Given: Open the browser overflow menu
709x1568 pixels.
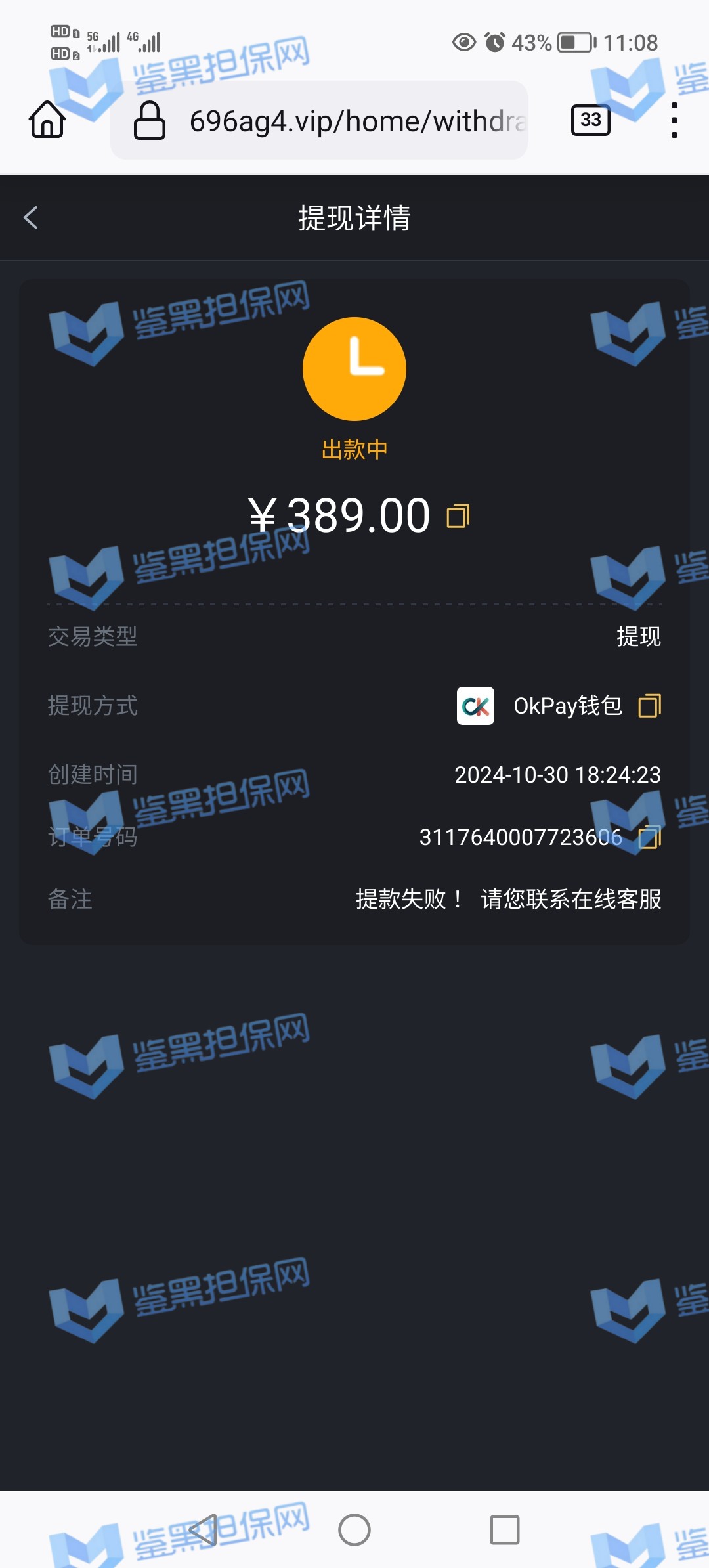Looking at the screenshot, I should coord(674,120).
